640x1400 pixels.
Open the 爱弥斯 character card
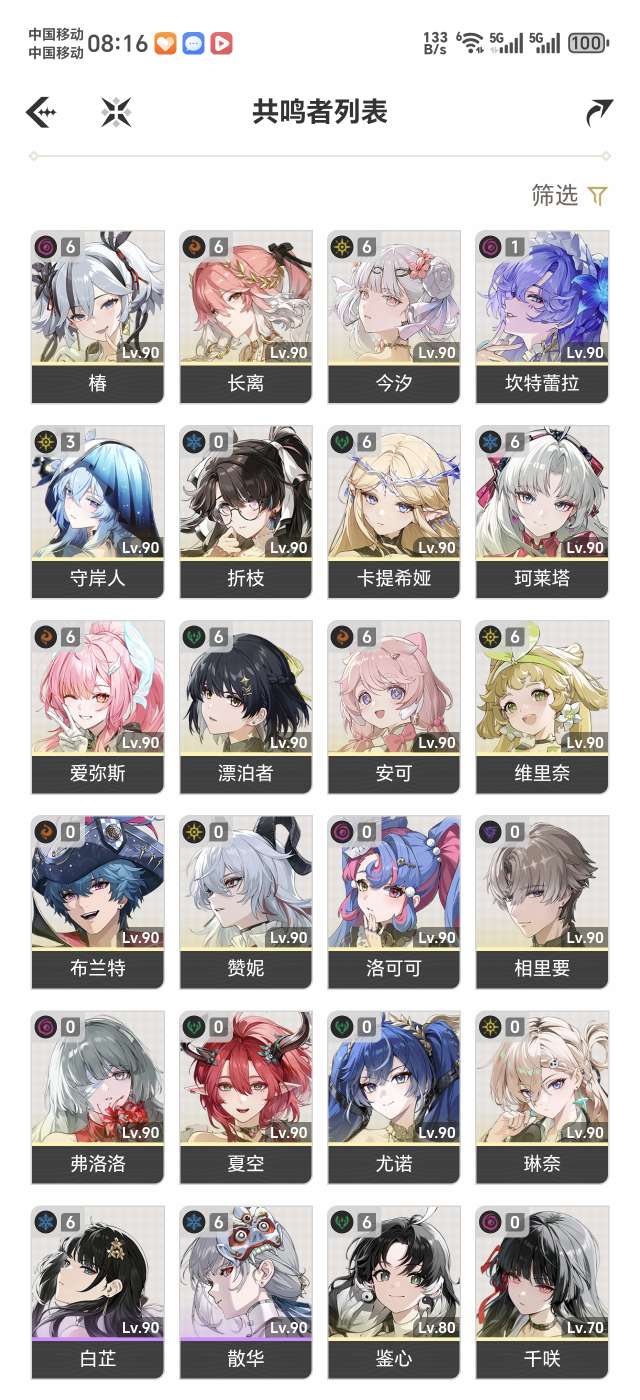coord(98,705)
